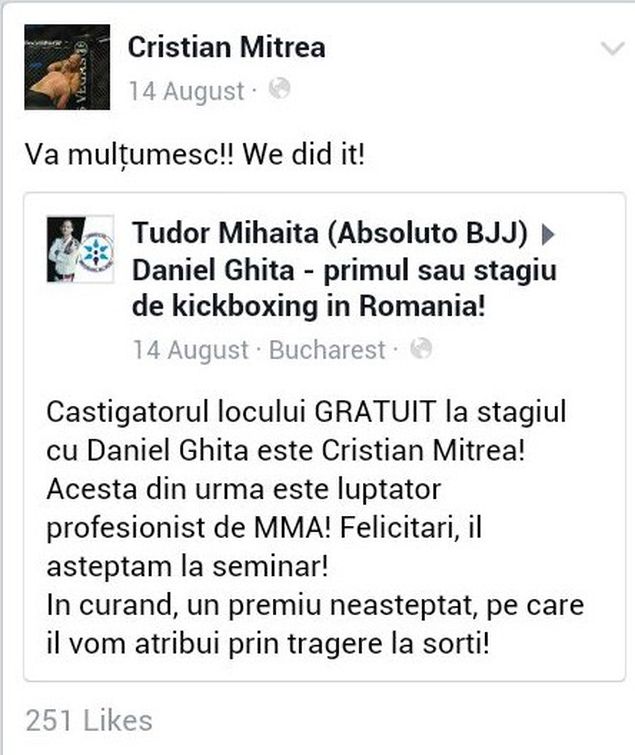
Task: Open the post options dropdown arrow
Action: [609, 49]
